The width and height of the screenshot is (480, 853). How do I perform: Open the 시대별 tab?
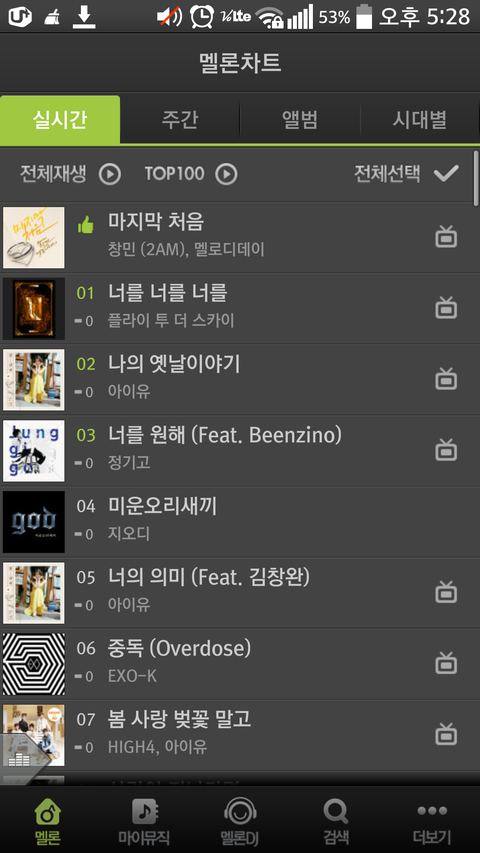420,120
